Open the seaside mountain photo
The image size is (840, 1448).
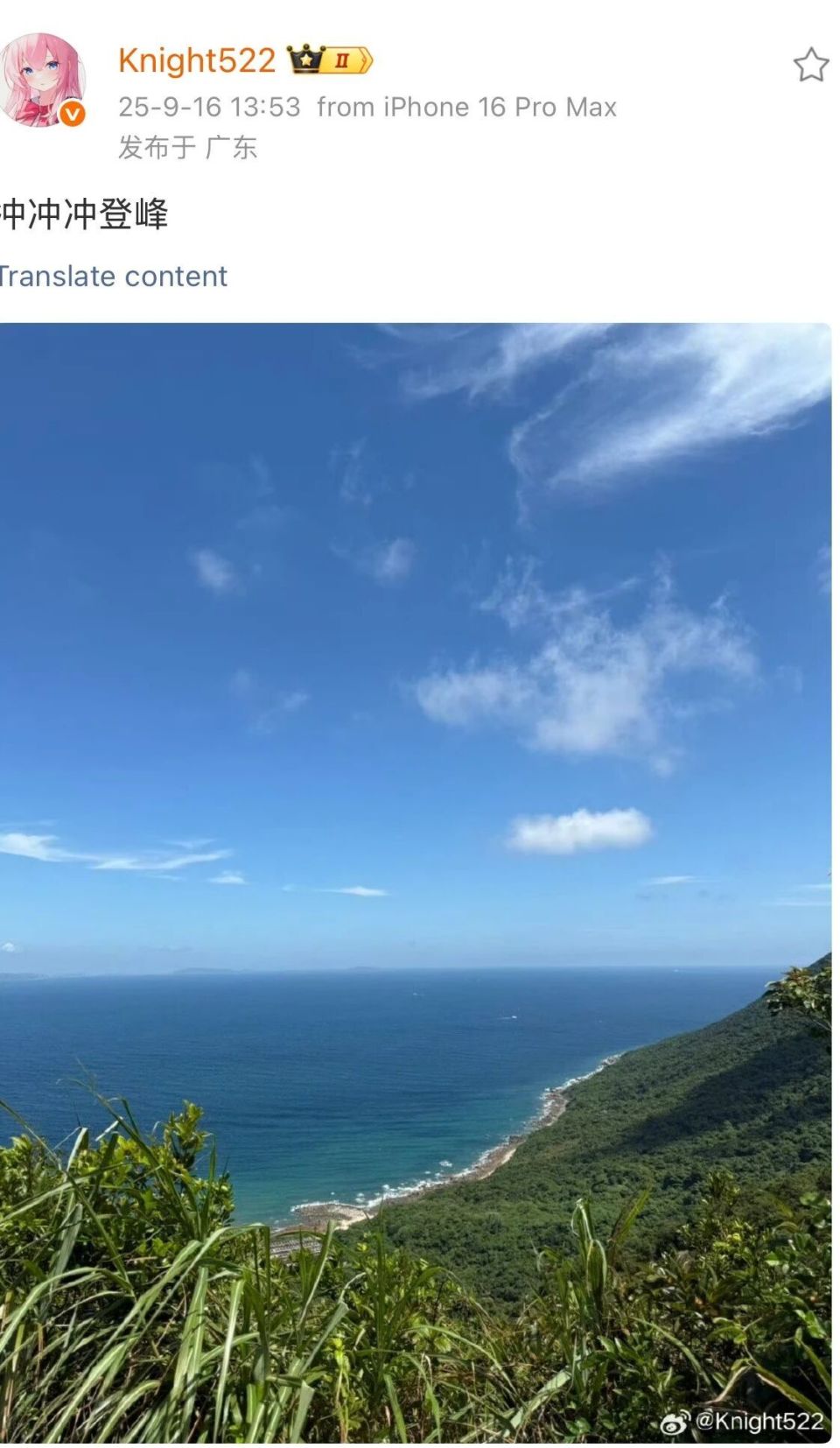pyautogui.click(x=415, y=875)
